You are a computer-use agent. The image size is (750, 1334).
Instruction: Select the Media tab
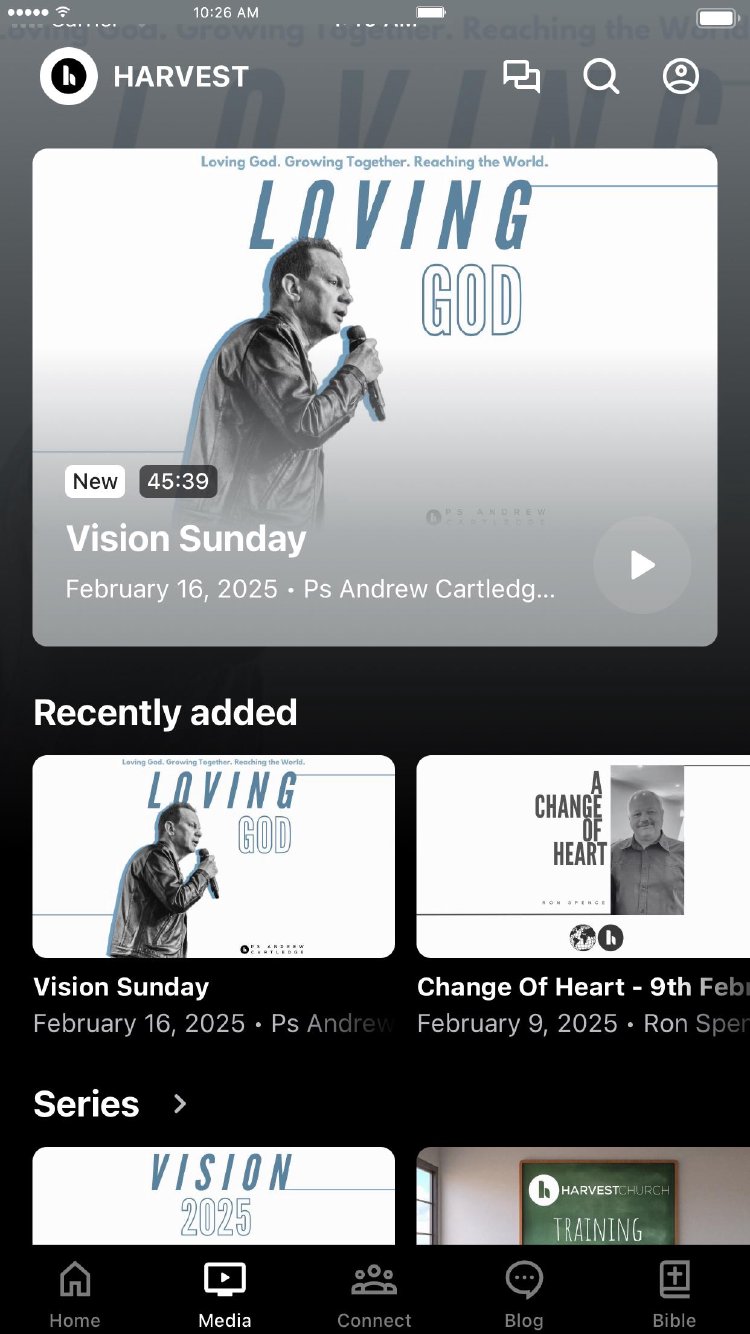point(225,1294)
